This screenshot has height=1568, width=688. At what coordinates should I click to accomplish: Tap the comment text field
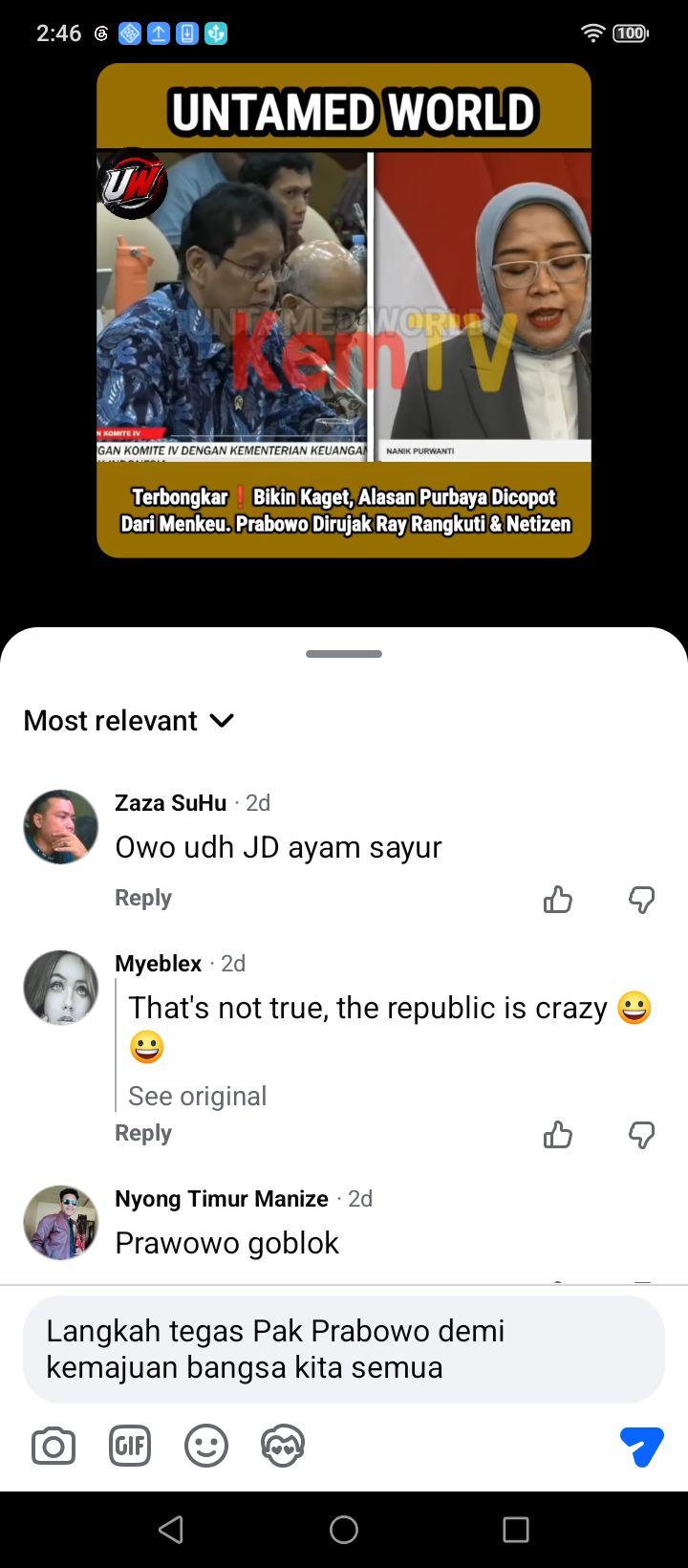tap(344, 1349)
